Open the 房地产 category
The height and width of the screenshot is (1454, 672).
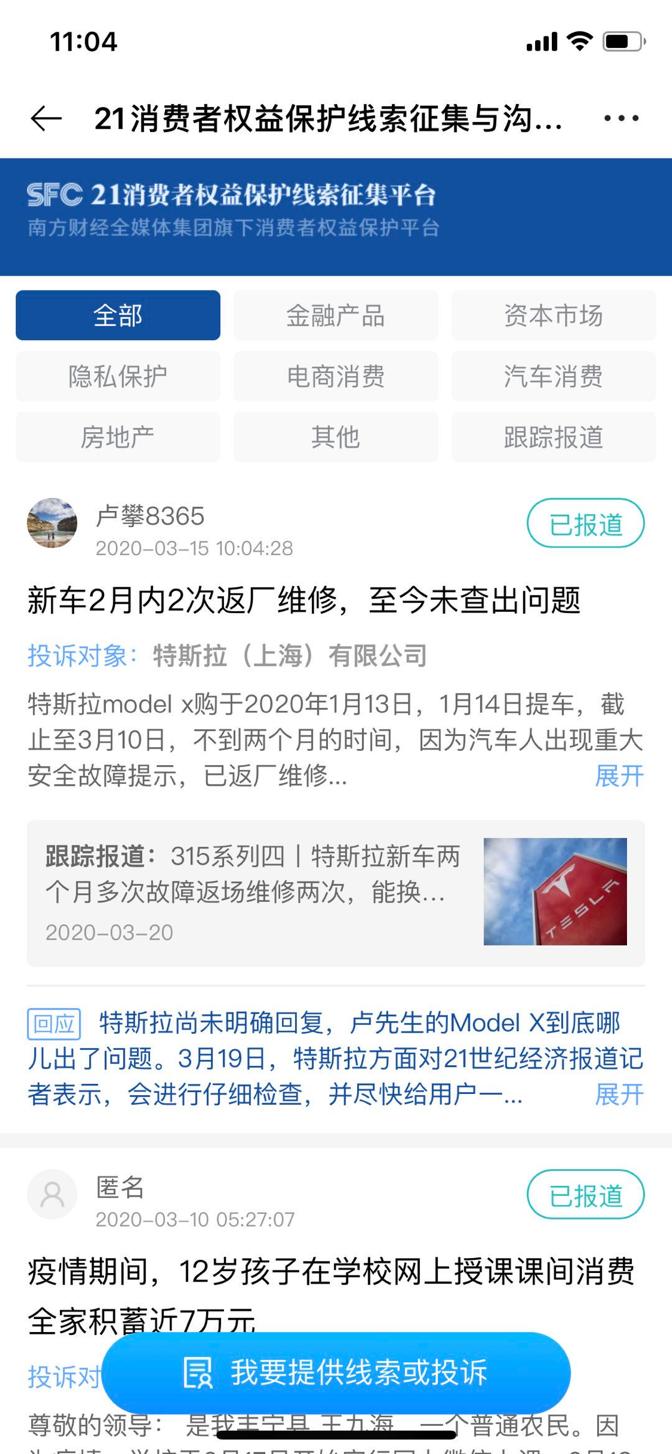pyautogui.click(x=118, y=437)
